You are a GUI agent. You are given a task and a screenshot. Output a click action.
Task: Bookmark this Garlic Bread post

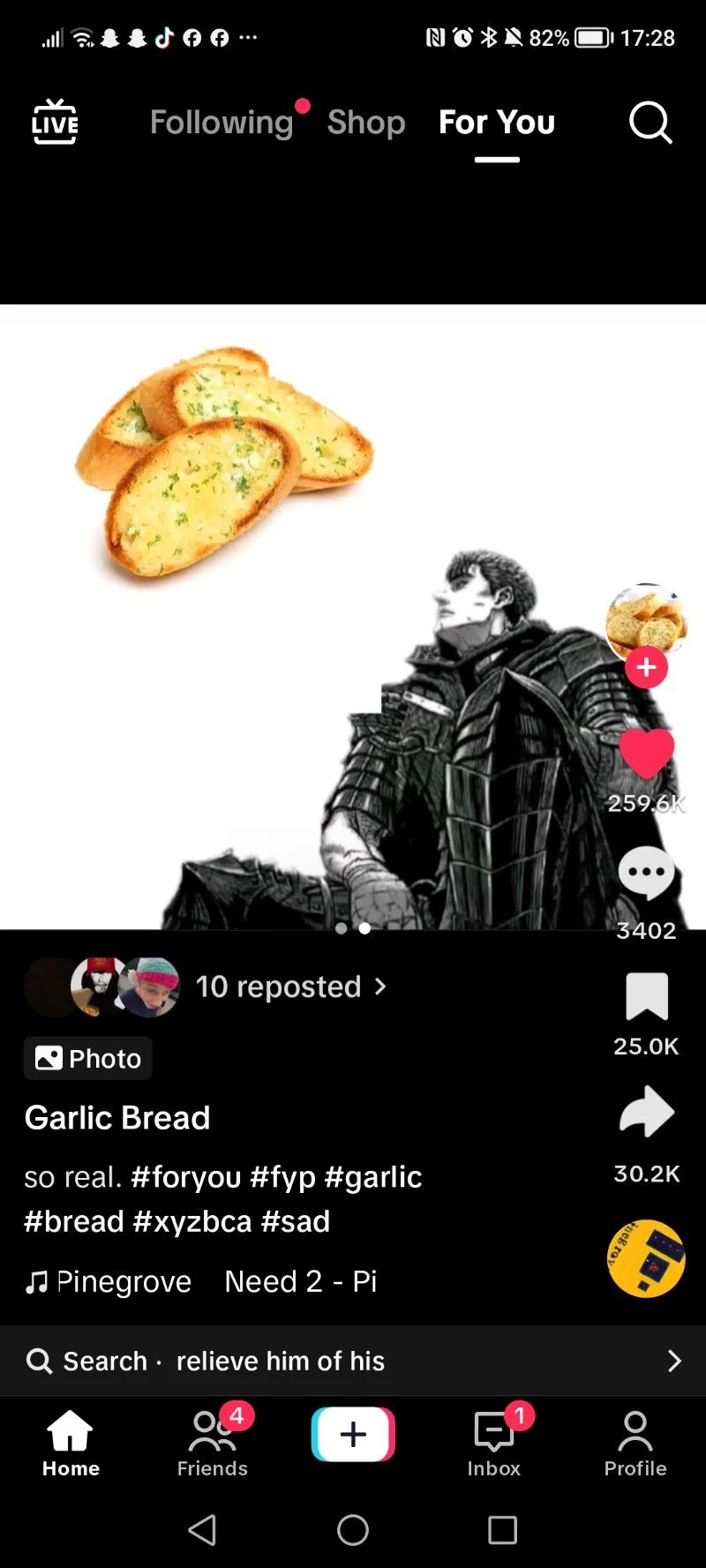[x=647, y=997]
